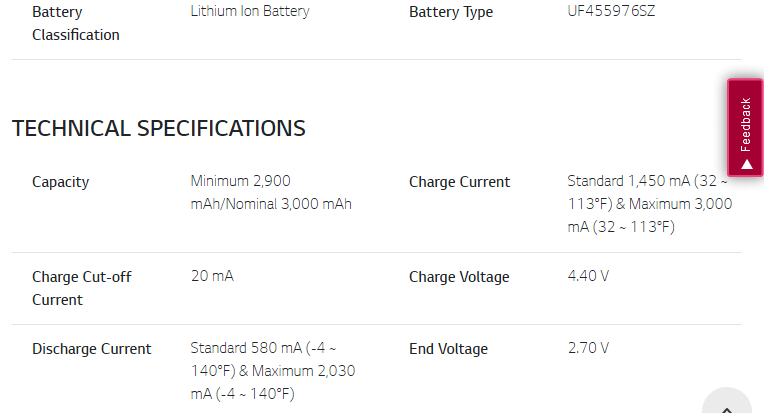This screenshot has height=413, width=764.
Task: Open the Feedback side tab
Action: (x=745, y=130)
